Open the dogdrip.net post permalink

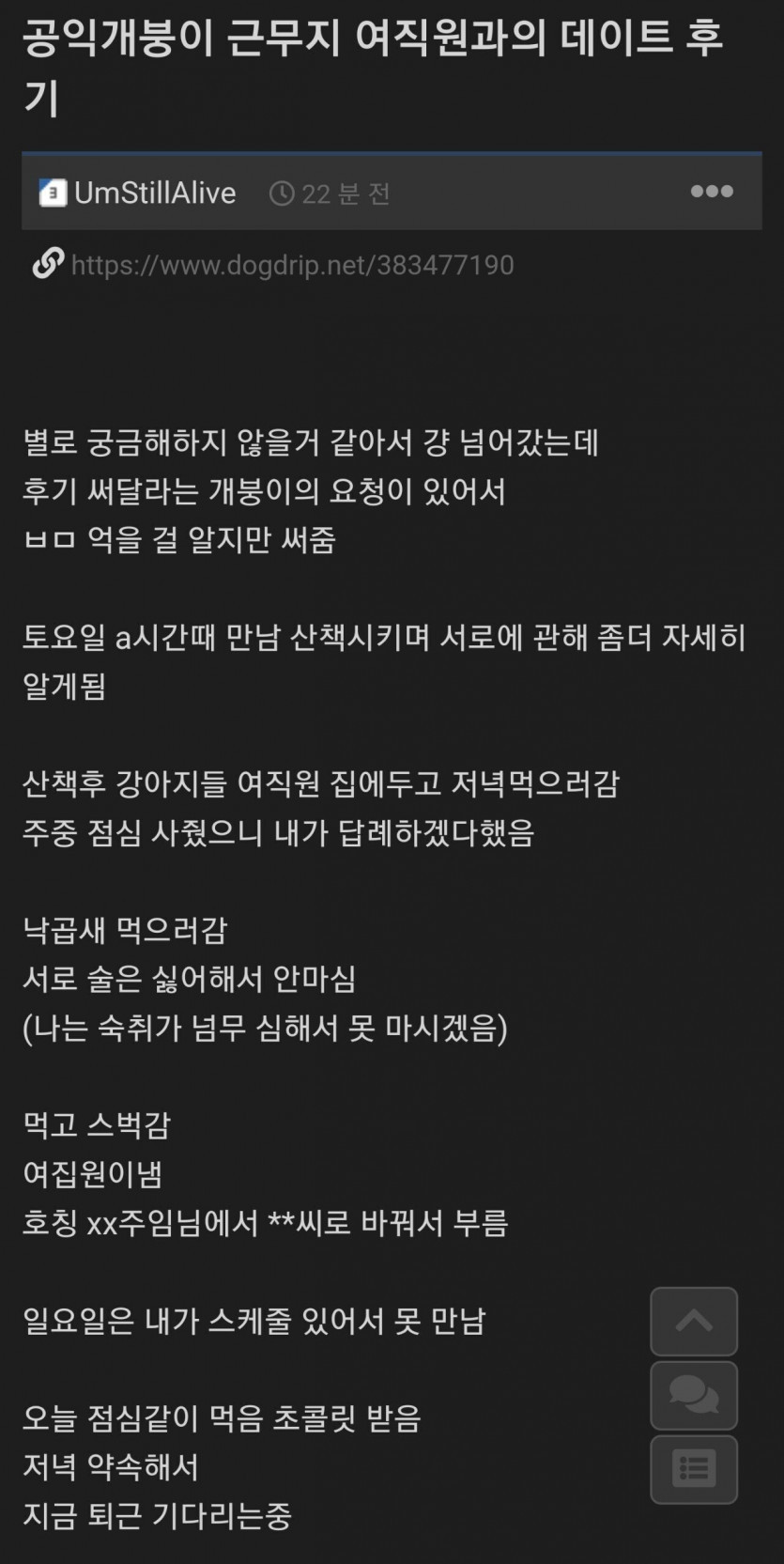point(292,265)
